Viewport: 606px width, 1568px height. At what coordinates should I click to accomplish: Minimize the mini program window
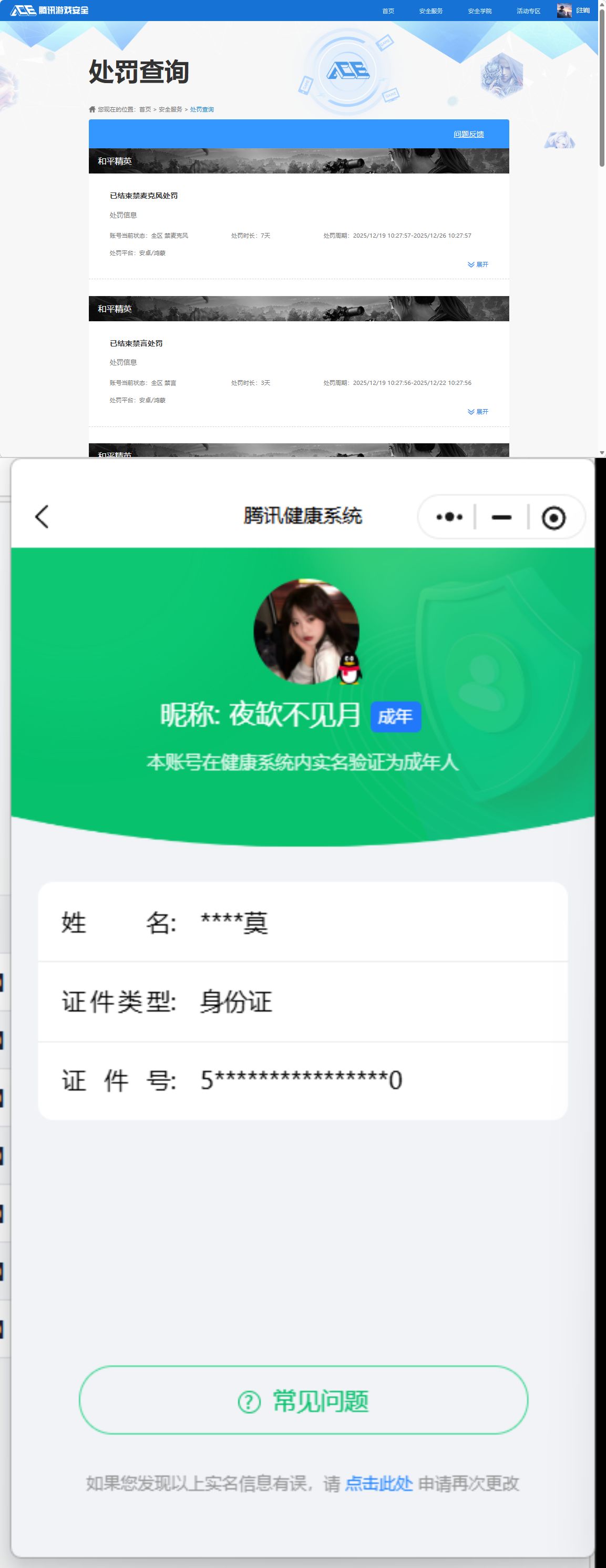click(x=501, y=517)
